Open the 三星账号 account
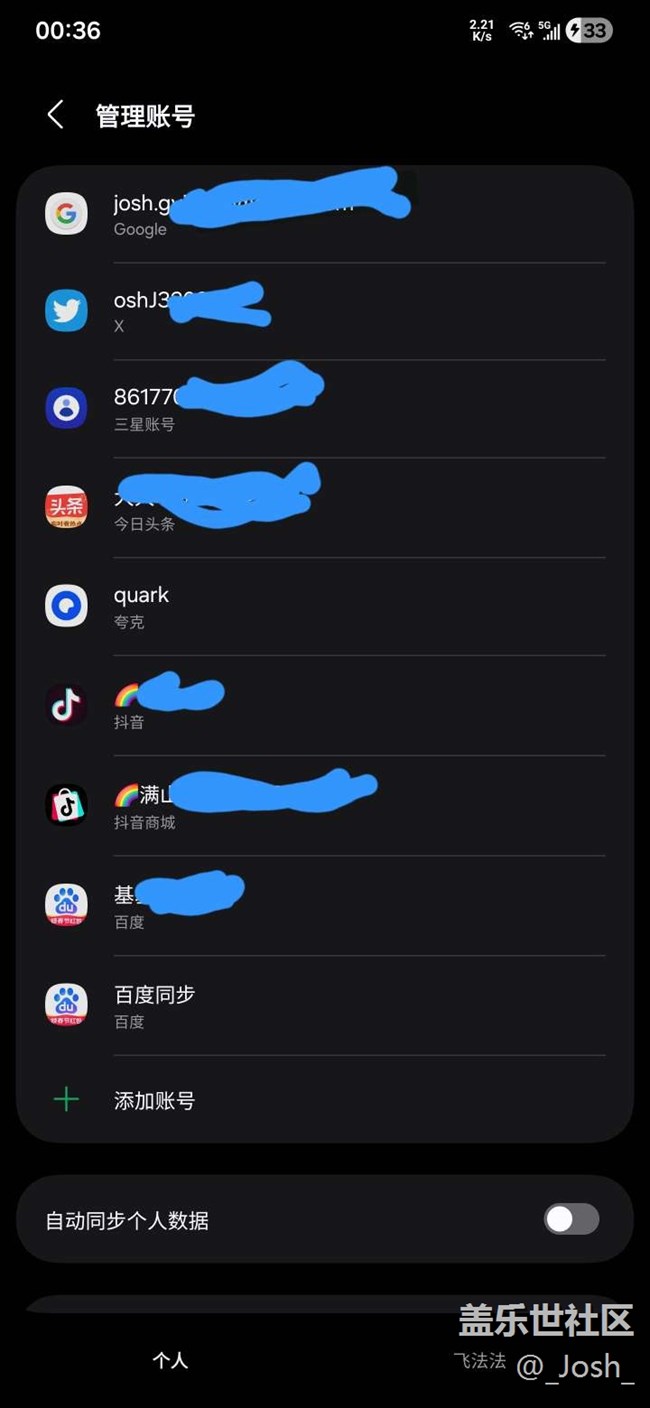The width and height of the screenshot is (650, 1408). click(324, 409)
